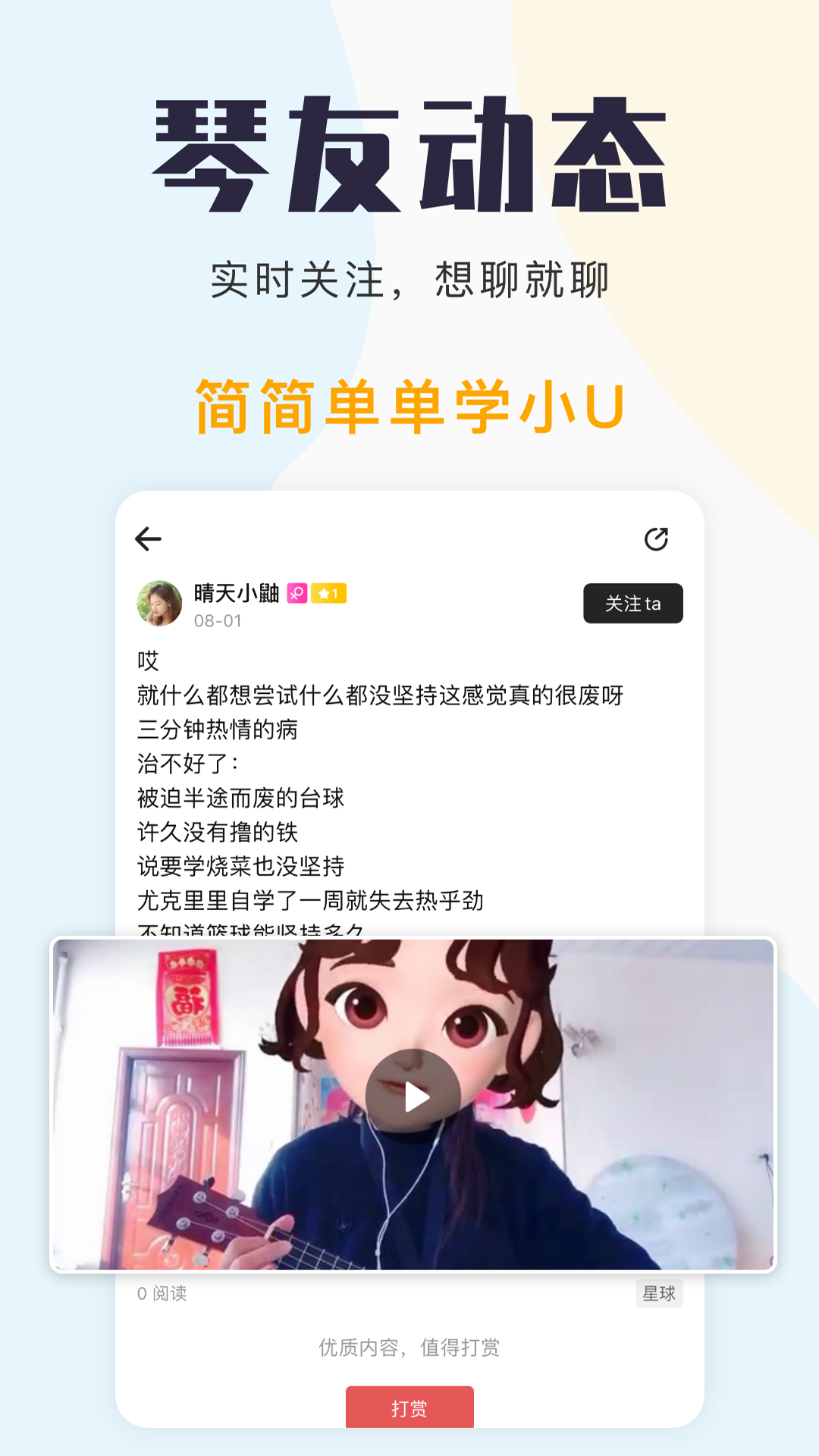
Task: Tap the refresh icon in the top right
Action: pyautogui.click(x=657, y=538)
